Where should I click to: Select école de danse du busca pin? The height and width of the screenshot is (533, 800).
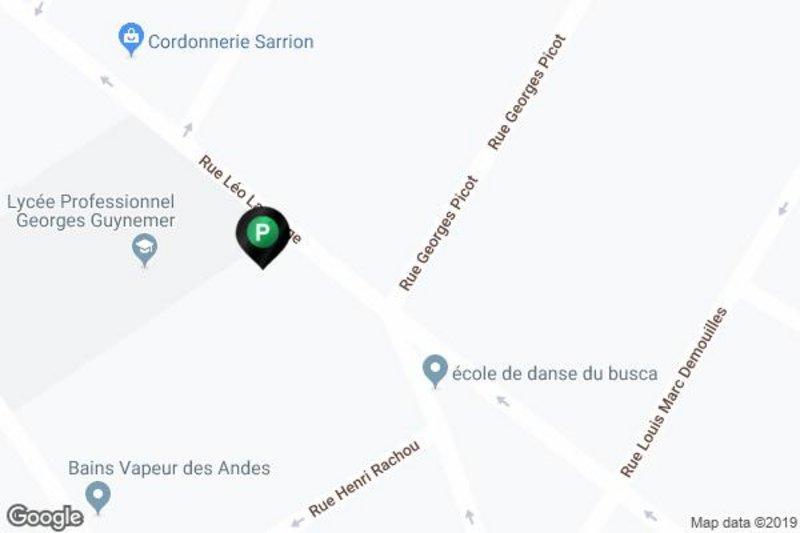click(x=434, y=371)
